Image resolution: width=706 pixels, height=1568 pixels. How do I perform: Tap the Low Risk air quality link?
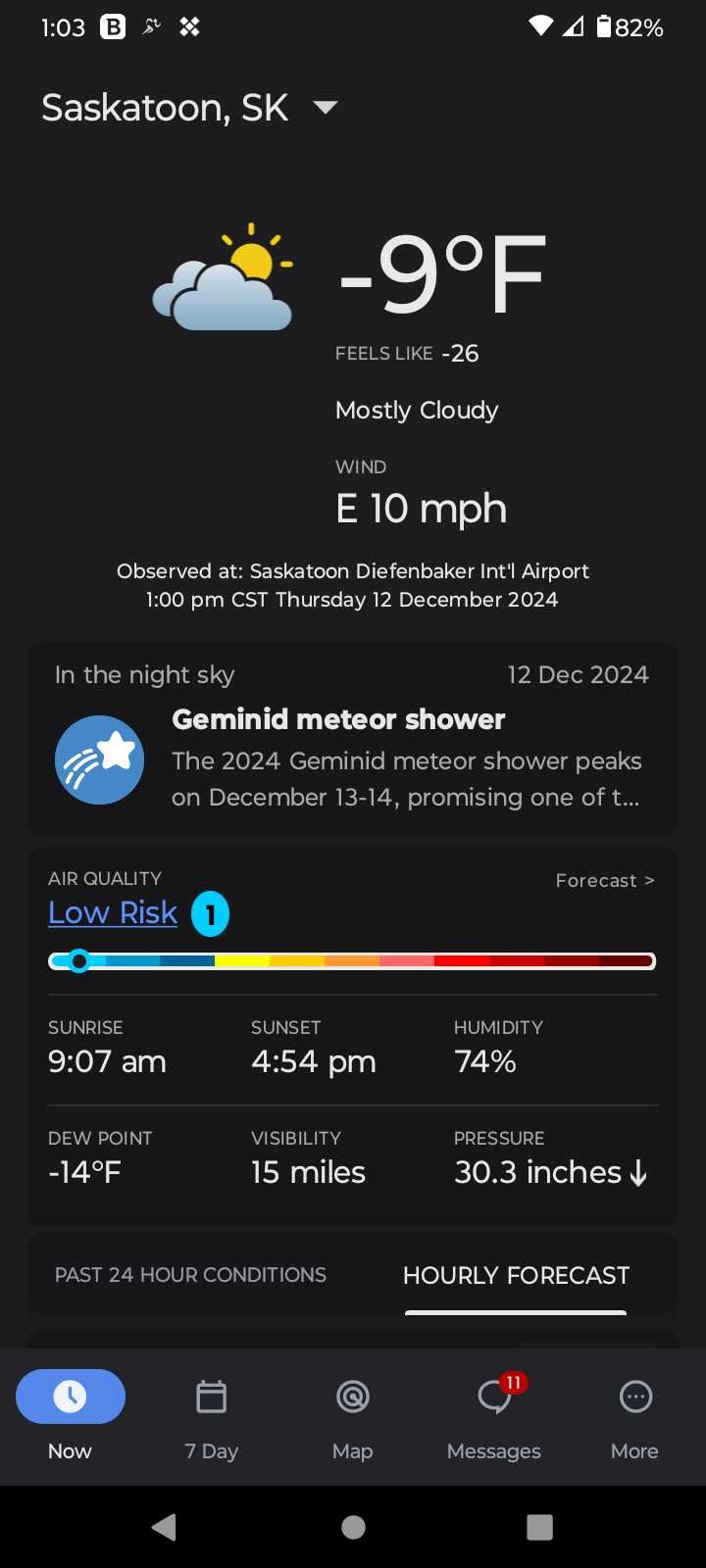point(113,912)
